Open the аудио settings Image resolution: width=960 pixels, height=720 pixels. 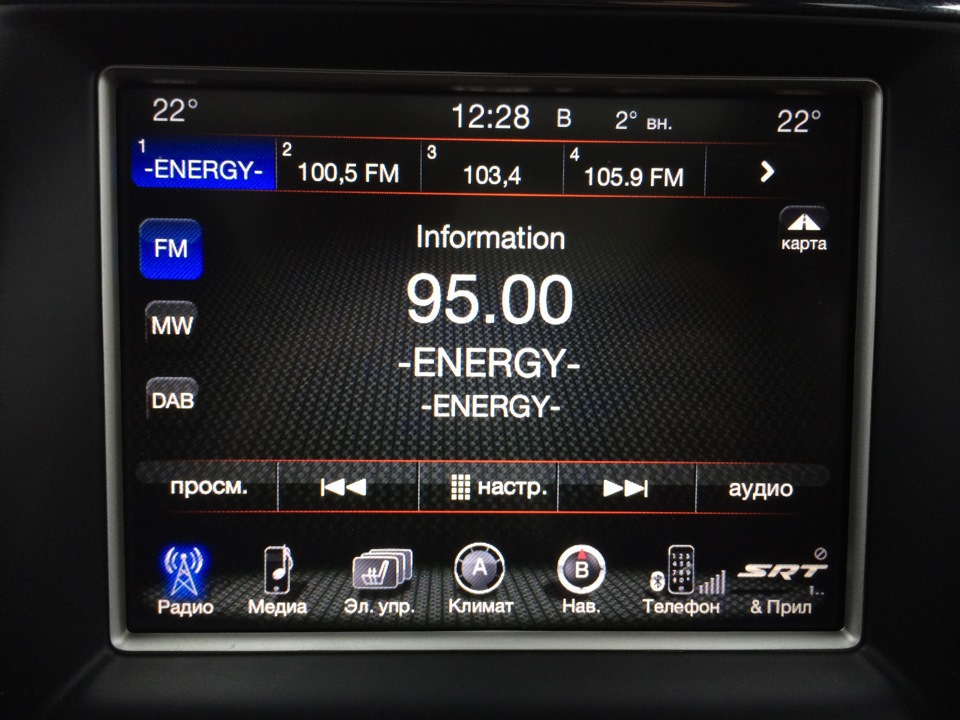[x=760, y=488]
